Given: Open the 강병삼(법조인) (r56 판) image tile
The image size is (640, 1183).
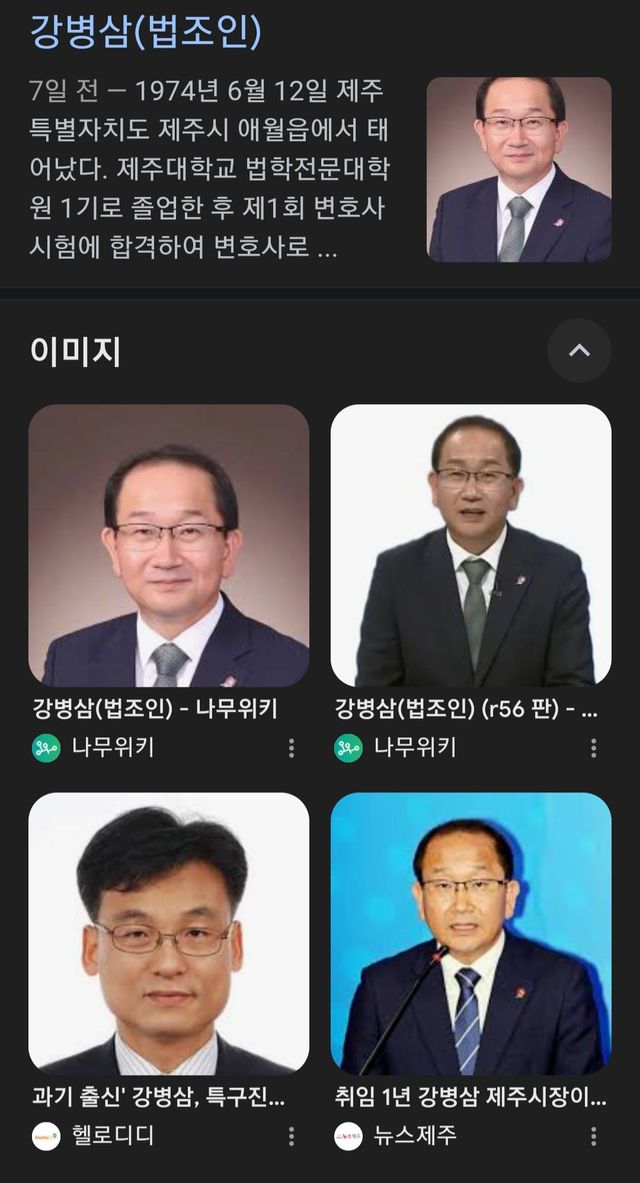Looking at the screenshot, I should pyautogui.click(x=471, y=545).
